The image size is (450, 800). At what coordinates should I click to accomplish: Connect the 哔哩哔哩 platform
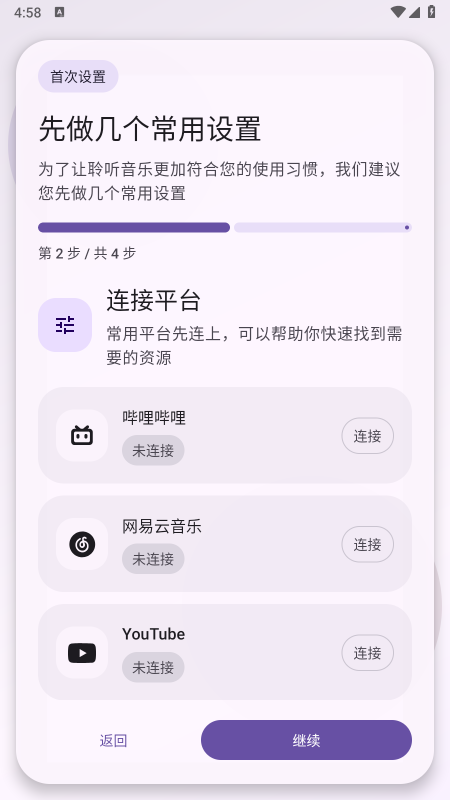(367, 436)
